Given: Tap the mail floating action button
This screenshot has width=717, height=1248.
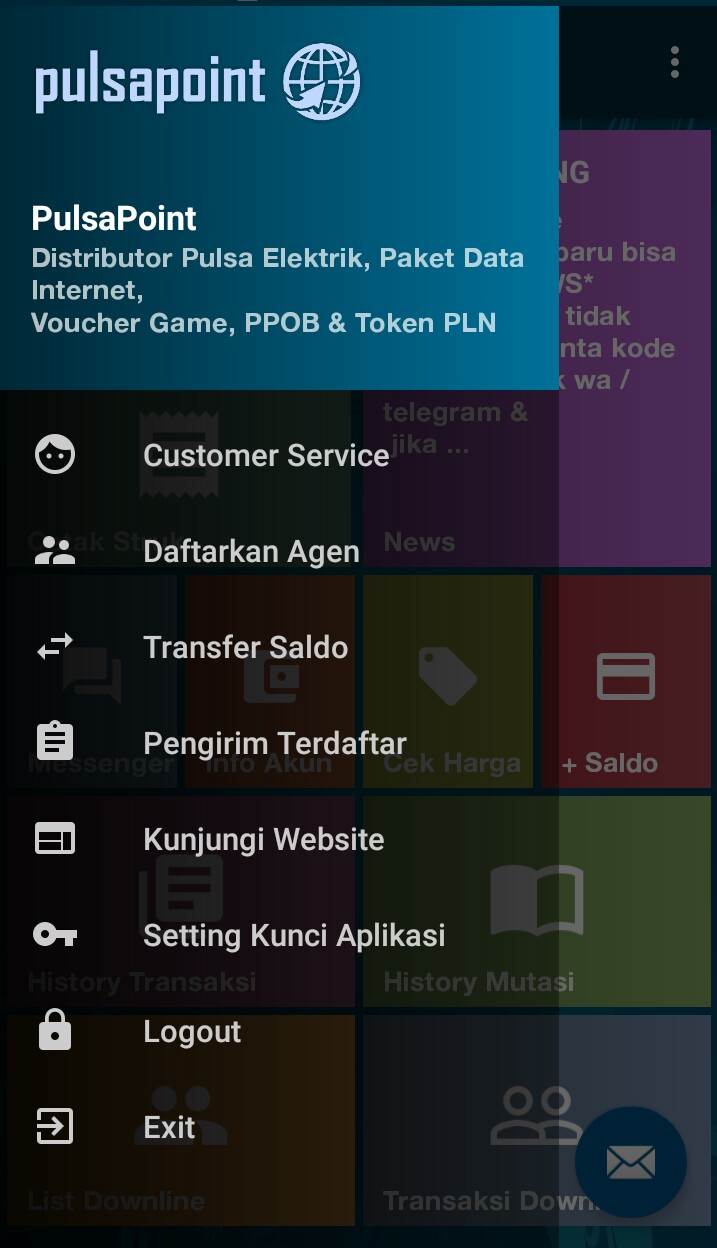Looking at the screenshot, I should (630, 1162).
